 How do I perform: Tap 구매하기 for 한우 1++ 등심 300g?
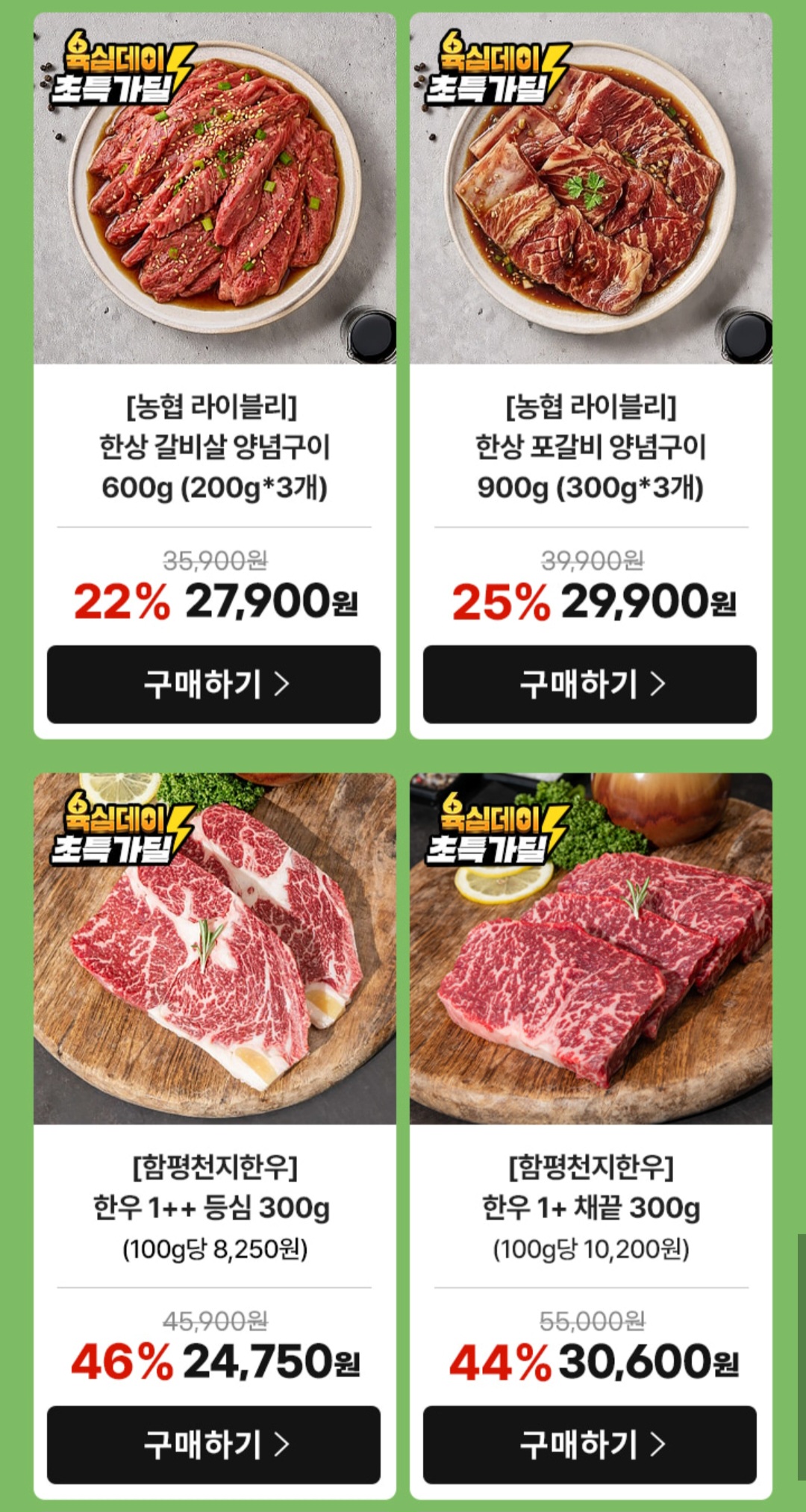pos(213,1444)
